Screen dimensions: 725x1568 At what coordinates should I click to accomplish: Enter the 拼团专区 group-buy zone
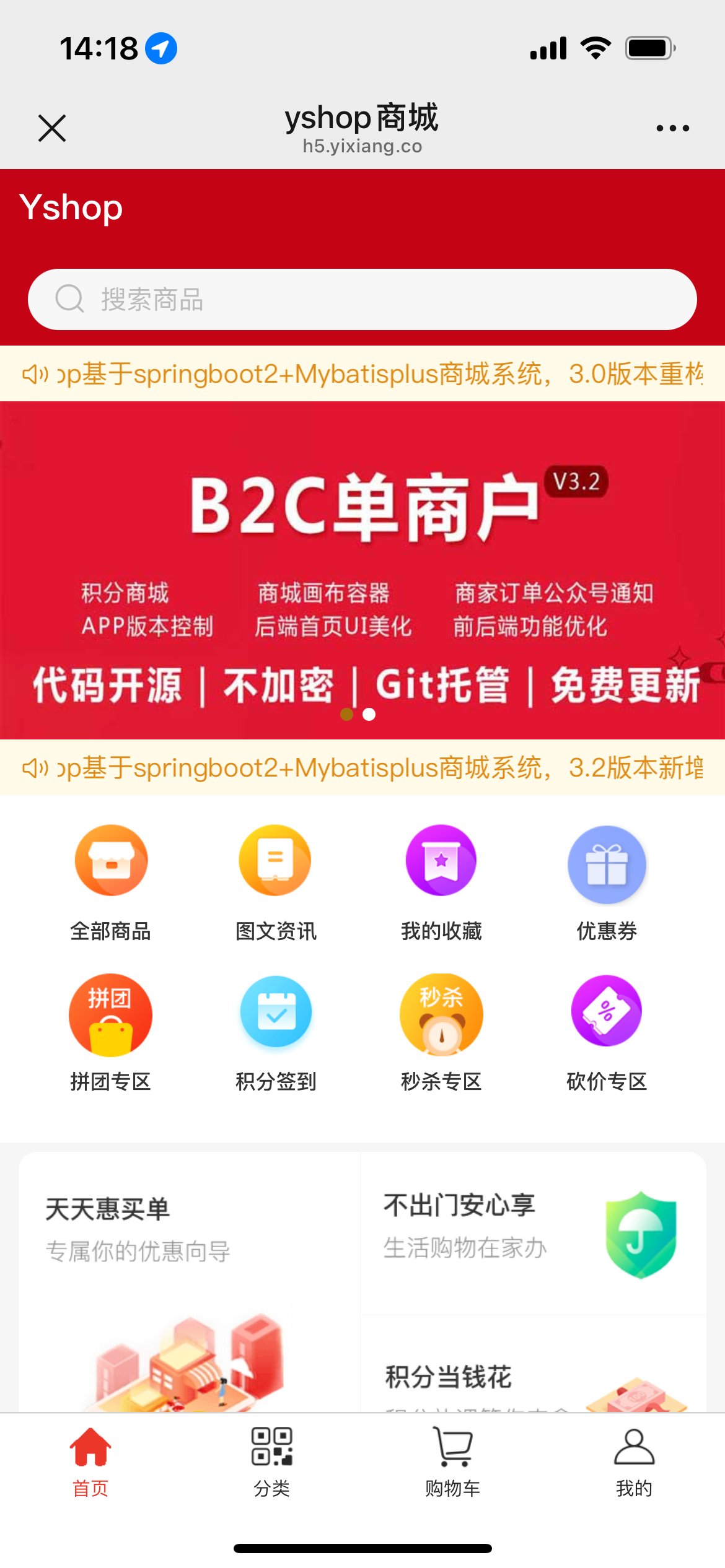[x=111, y=1034]
